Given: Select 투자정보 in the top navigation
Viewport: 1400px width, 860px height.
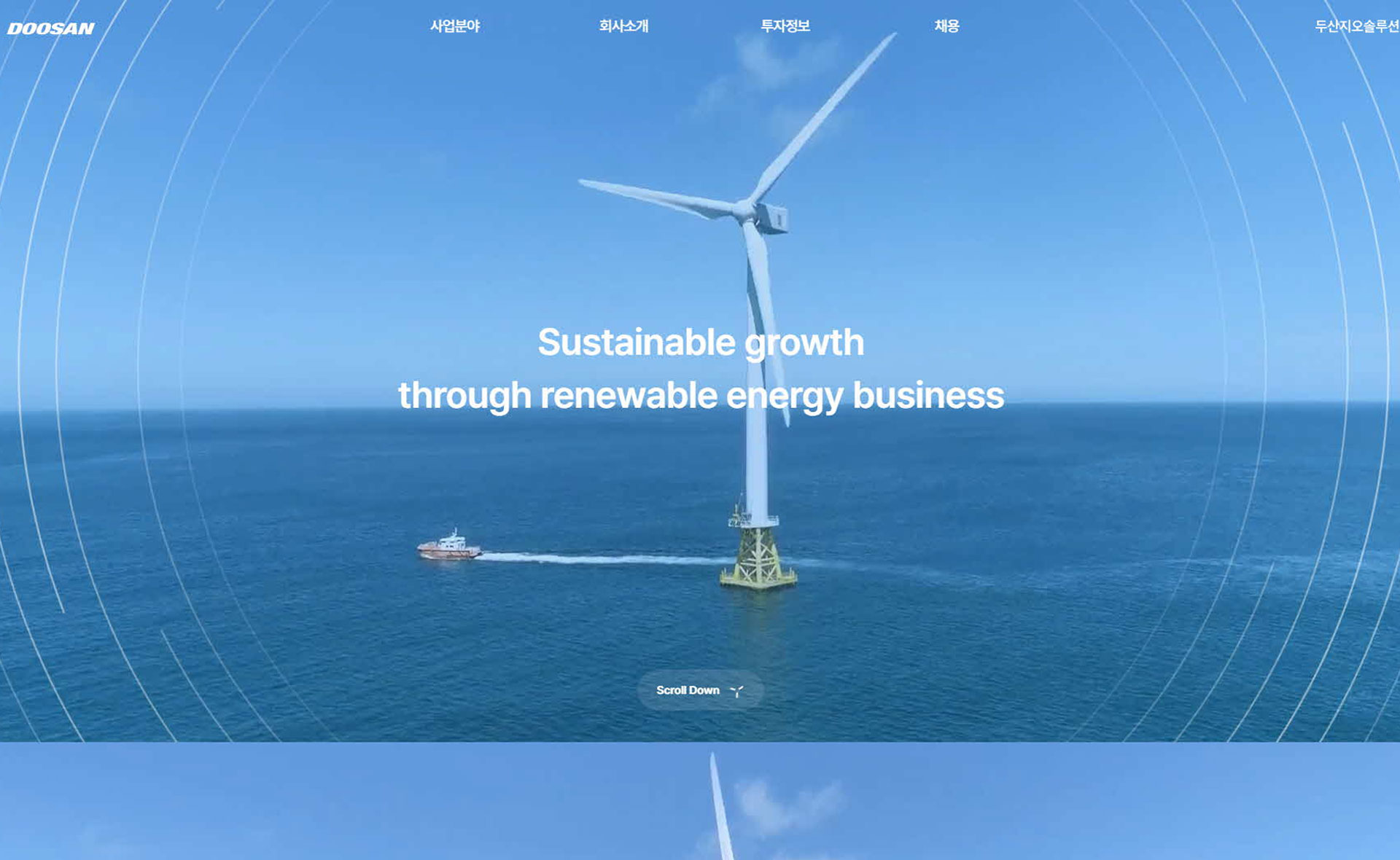Looking at the screenshot, I should pyautogui.click(x=785, y=26).
